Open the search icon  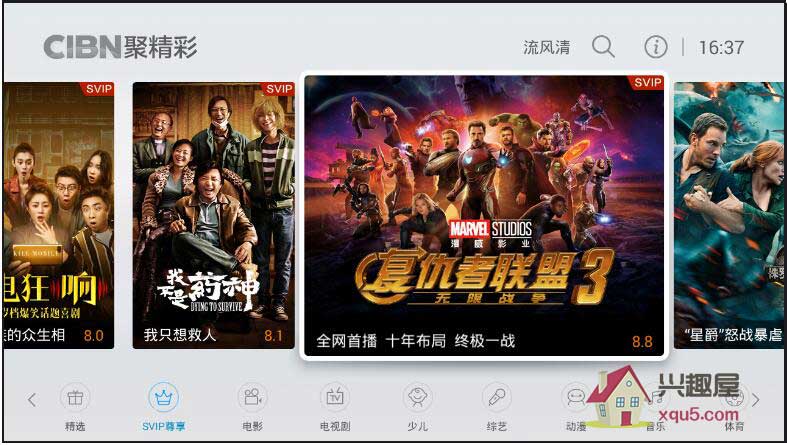(603, 47)
